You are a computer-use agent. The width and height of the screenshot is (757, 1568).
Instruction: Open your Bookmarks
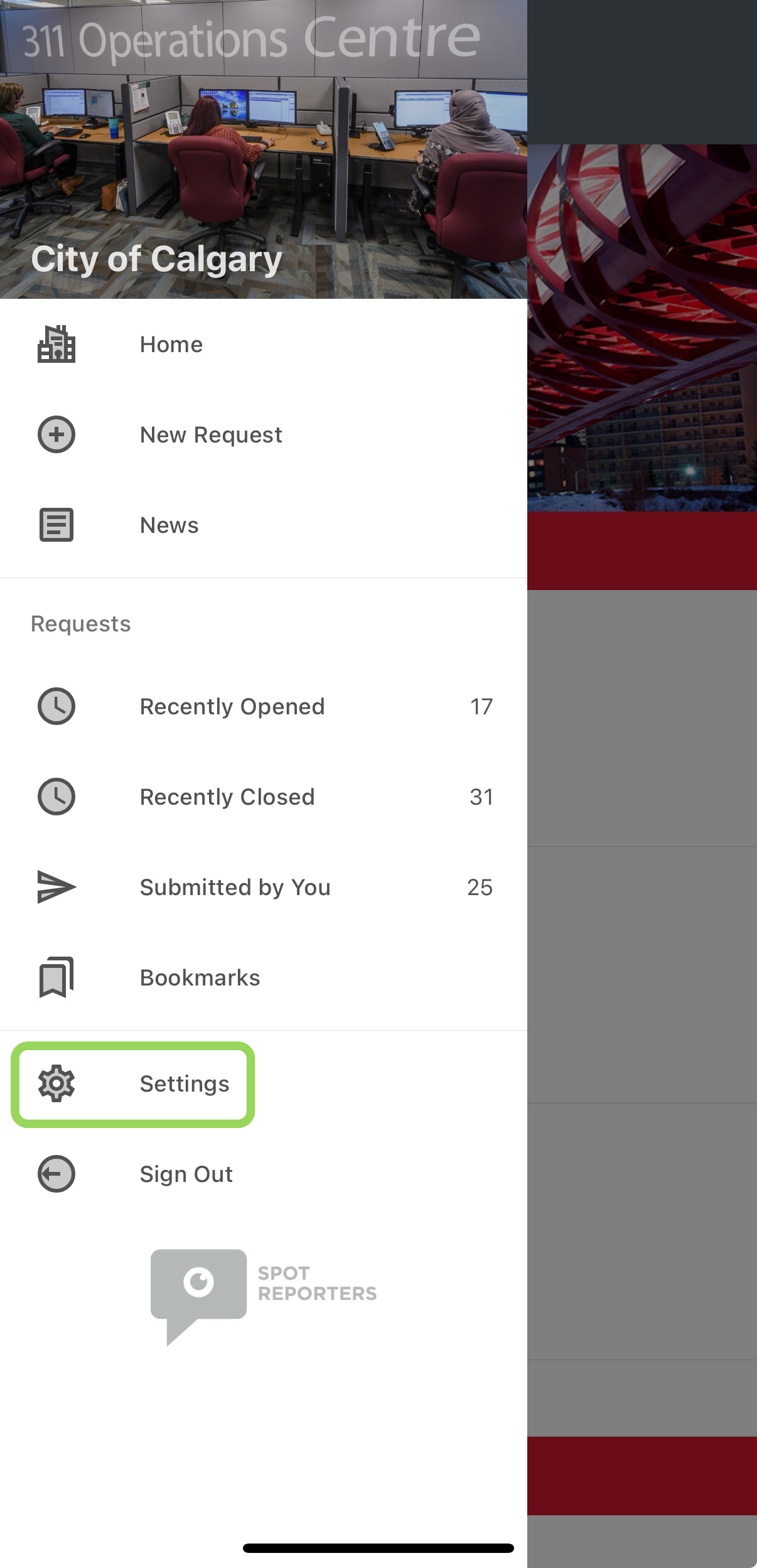coord(200,978)
